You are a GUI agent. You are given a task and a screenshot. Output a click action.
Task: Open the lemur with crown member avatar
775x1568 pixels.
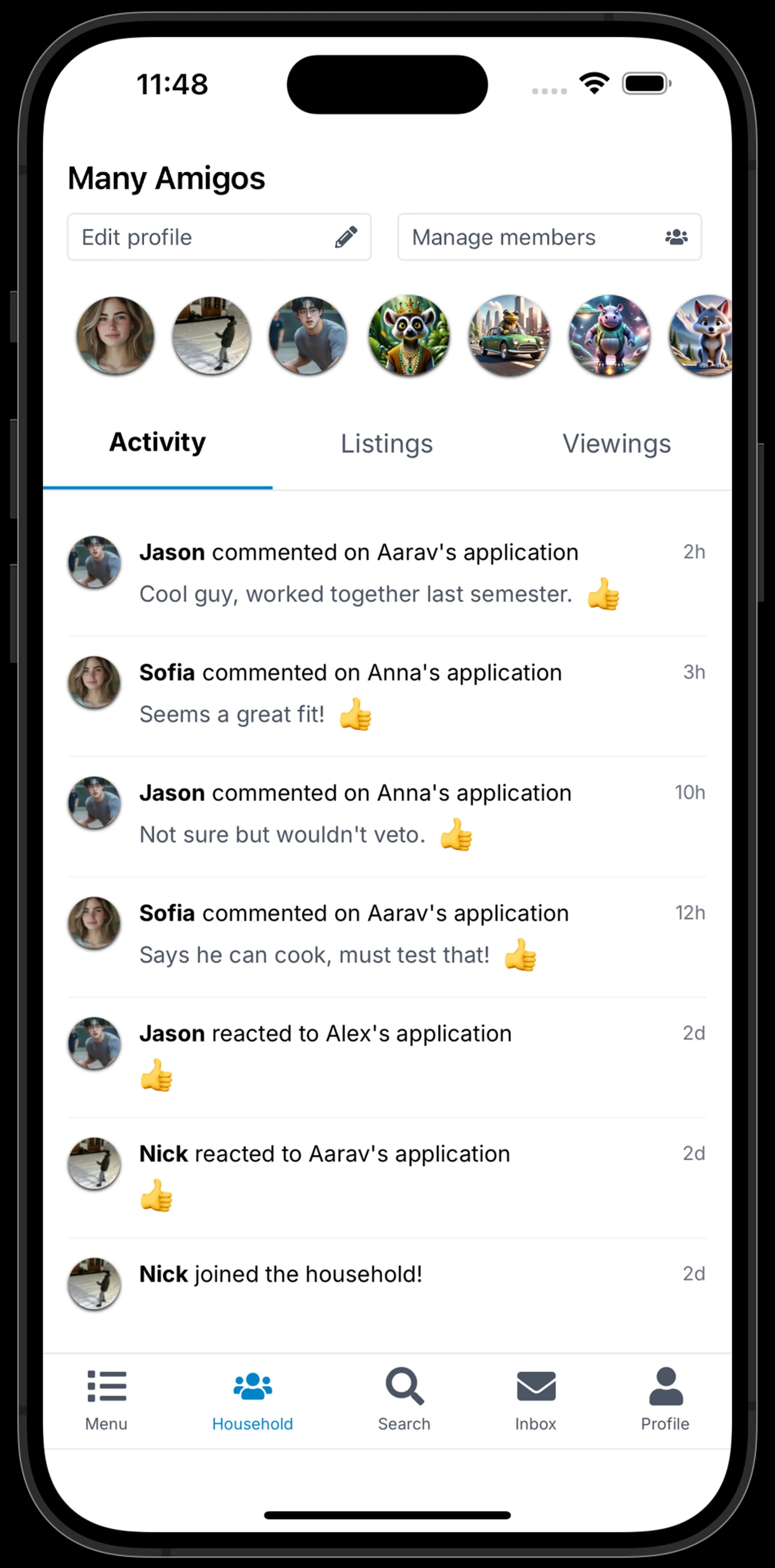pos(409,335)
